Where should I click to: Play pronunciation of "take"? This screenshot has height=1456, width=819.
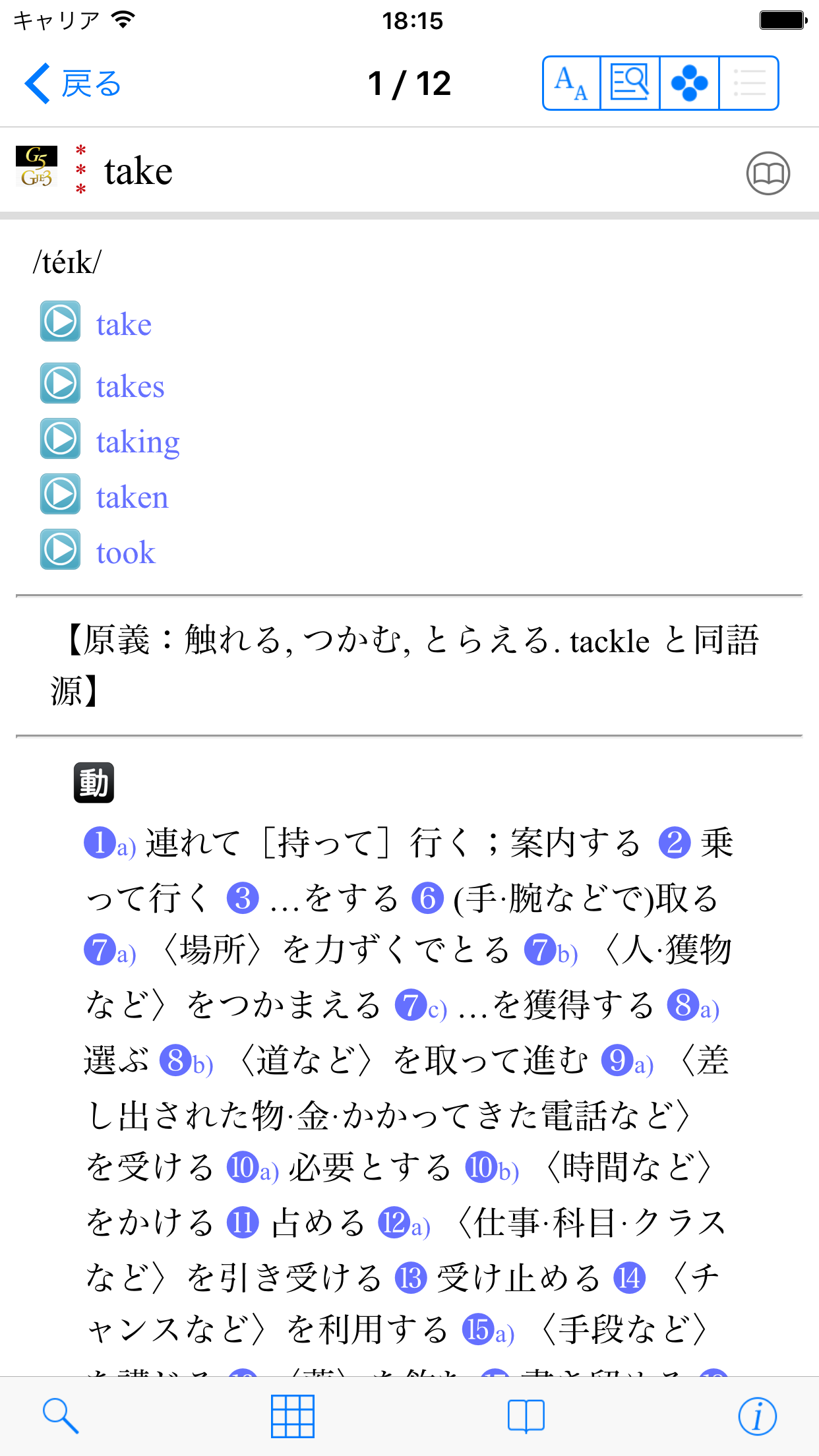point(61,322)
